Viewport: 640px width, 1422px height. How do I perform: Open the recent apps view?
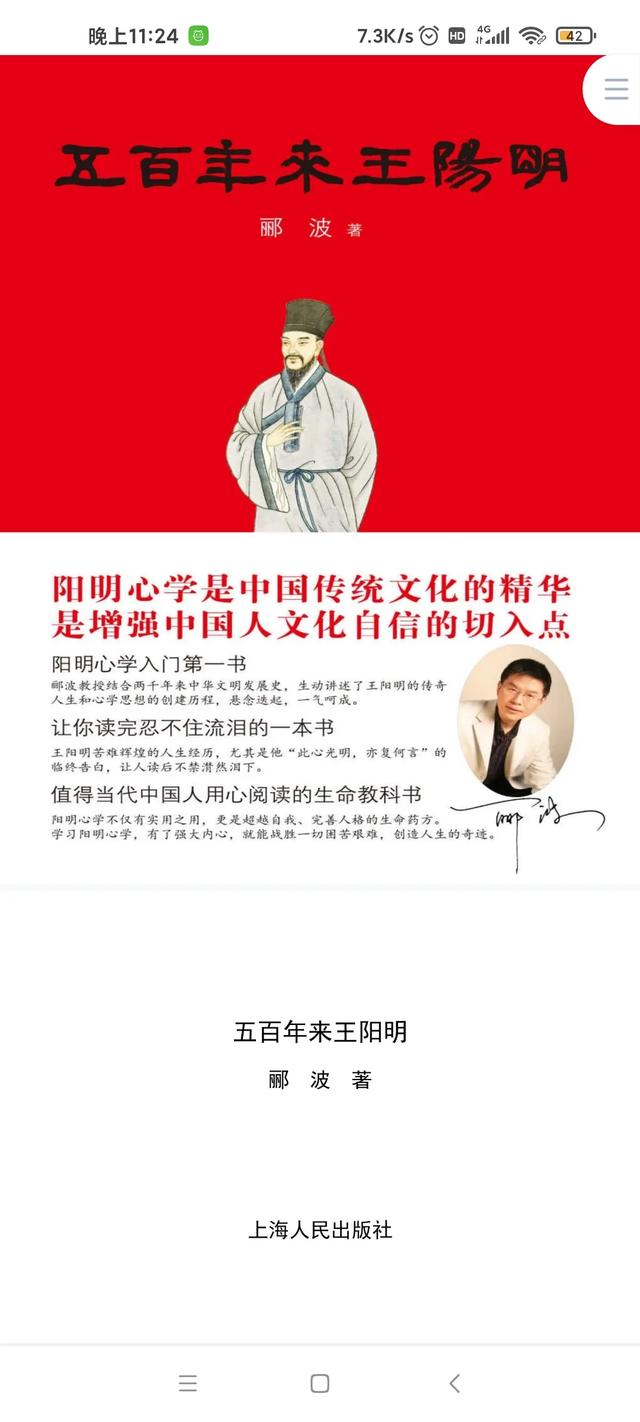[188, 1383]
